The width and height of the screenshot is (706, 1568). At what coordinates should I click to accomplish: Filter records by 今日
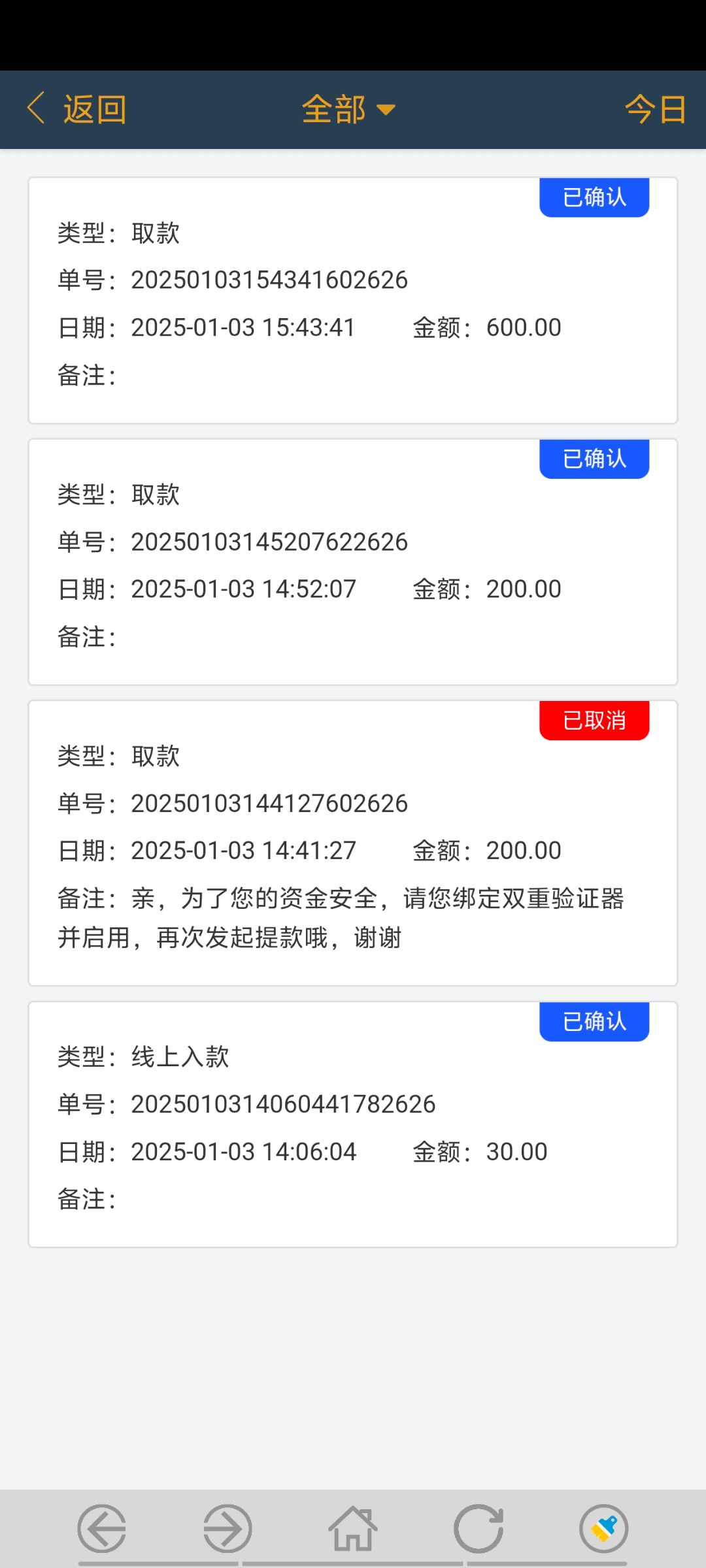(655, 109)
